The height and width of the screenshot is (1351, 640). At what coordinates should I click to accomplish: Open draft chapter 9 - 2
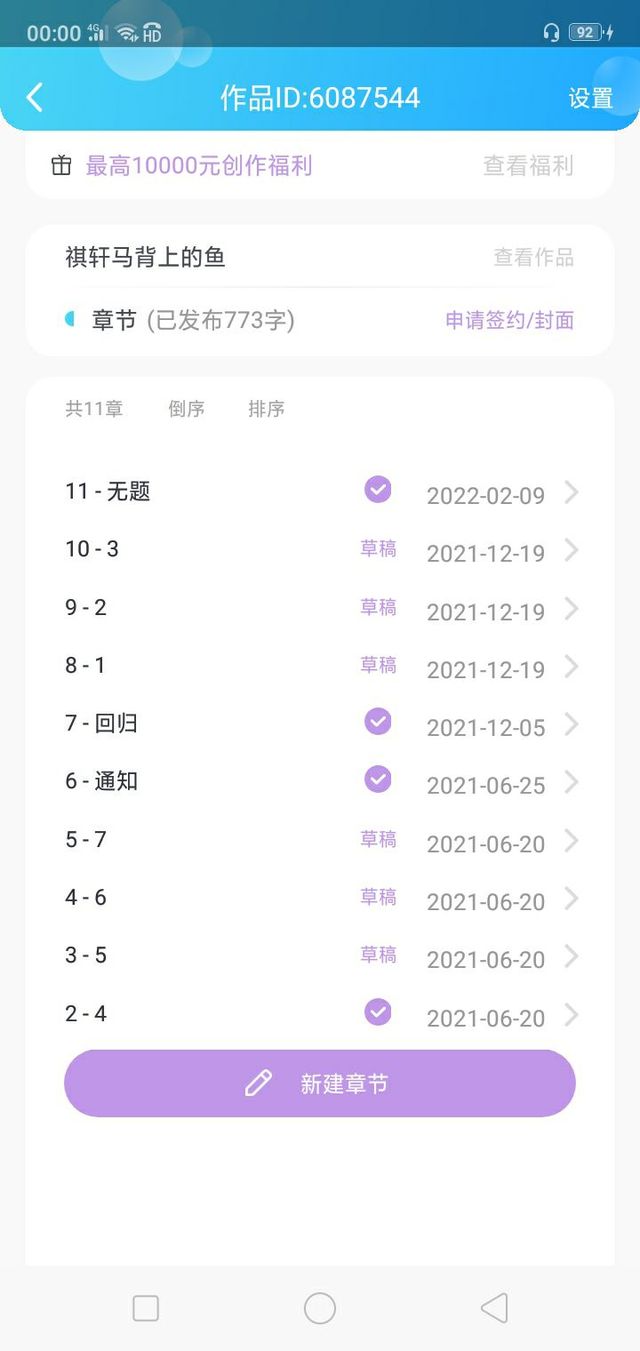point(320,607)
